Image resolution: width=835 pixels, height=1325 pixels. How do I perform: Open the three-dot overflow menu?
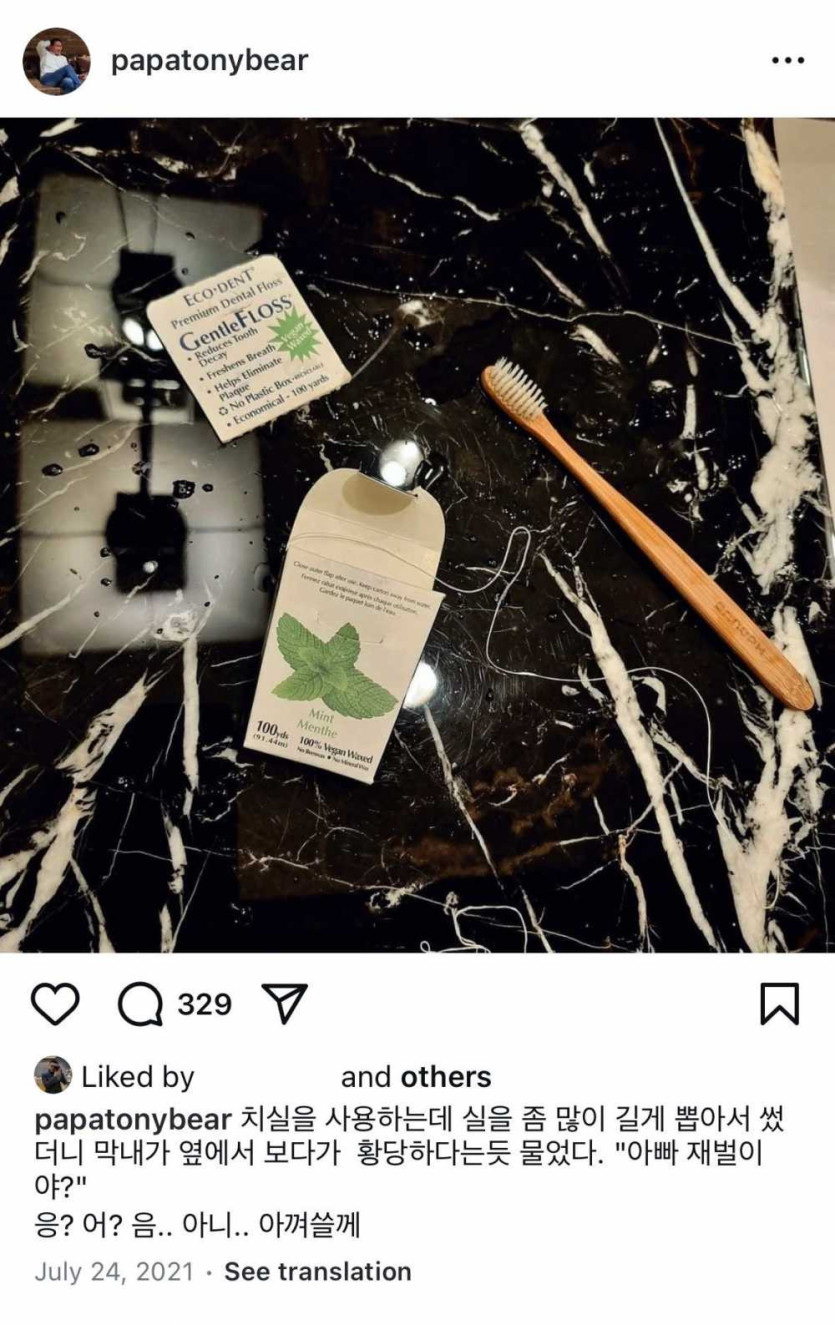tap(788, 61)
